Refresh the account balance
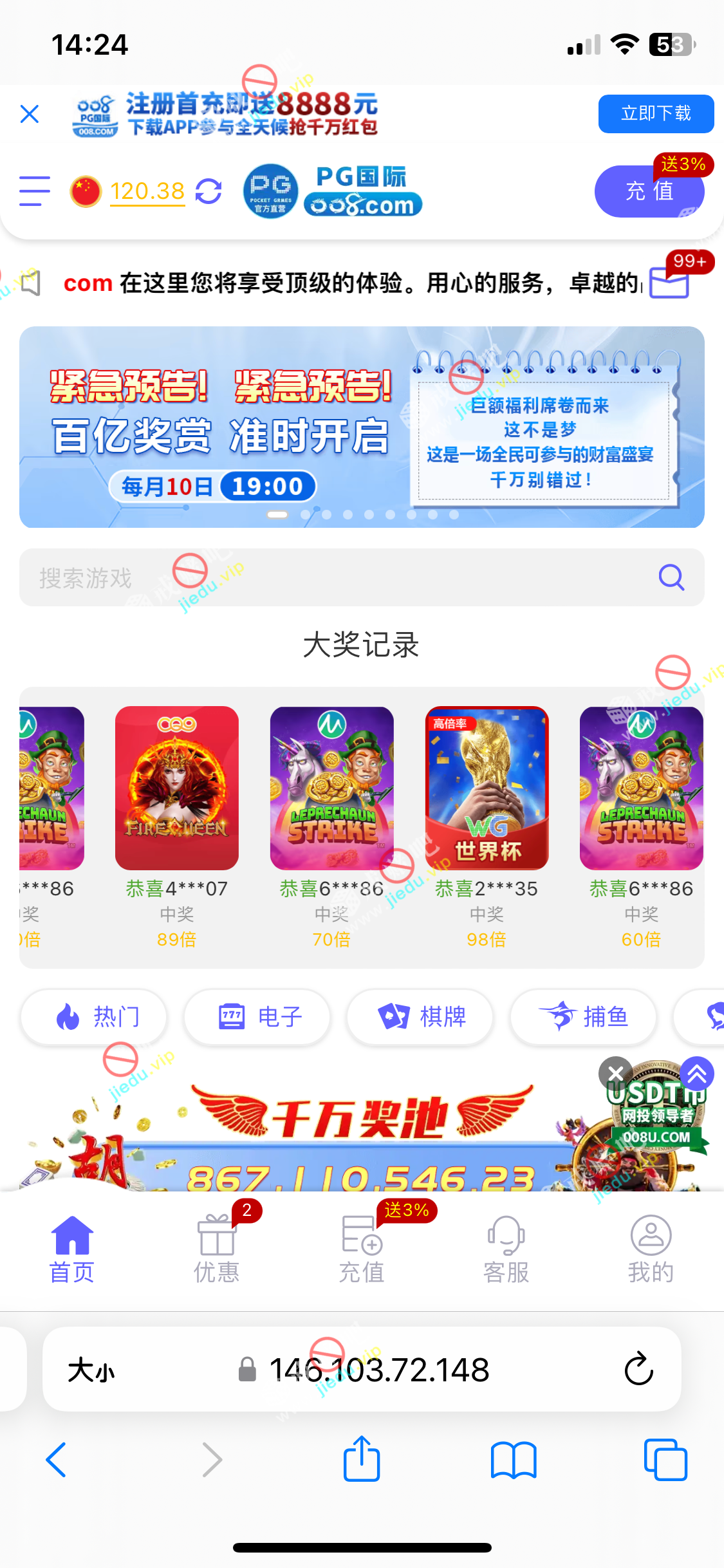 [209, 191]
